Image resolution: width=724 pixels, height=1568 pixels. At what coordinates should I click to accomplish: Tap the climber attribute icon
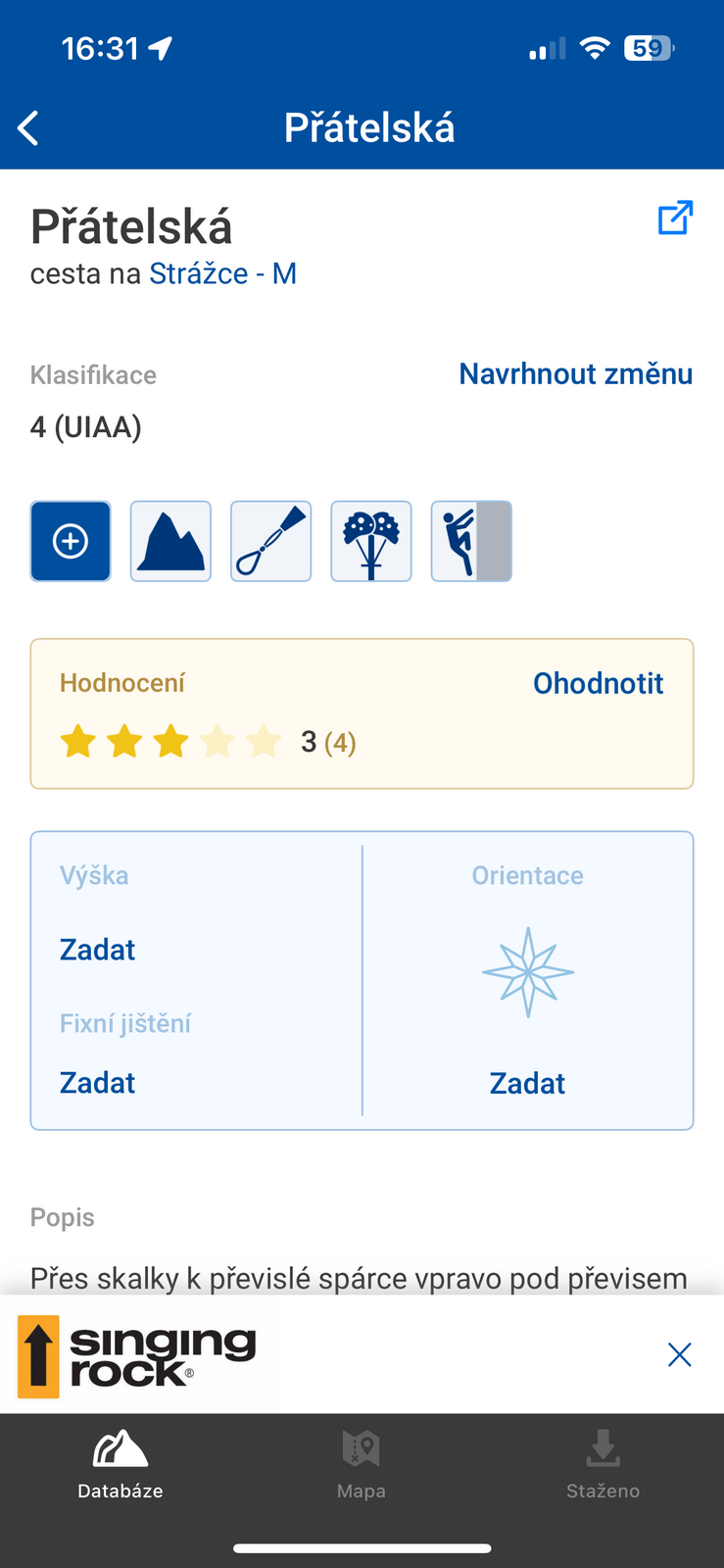click(471, 541)
